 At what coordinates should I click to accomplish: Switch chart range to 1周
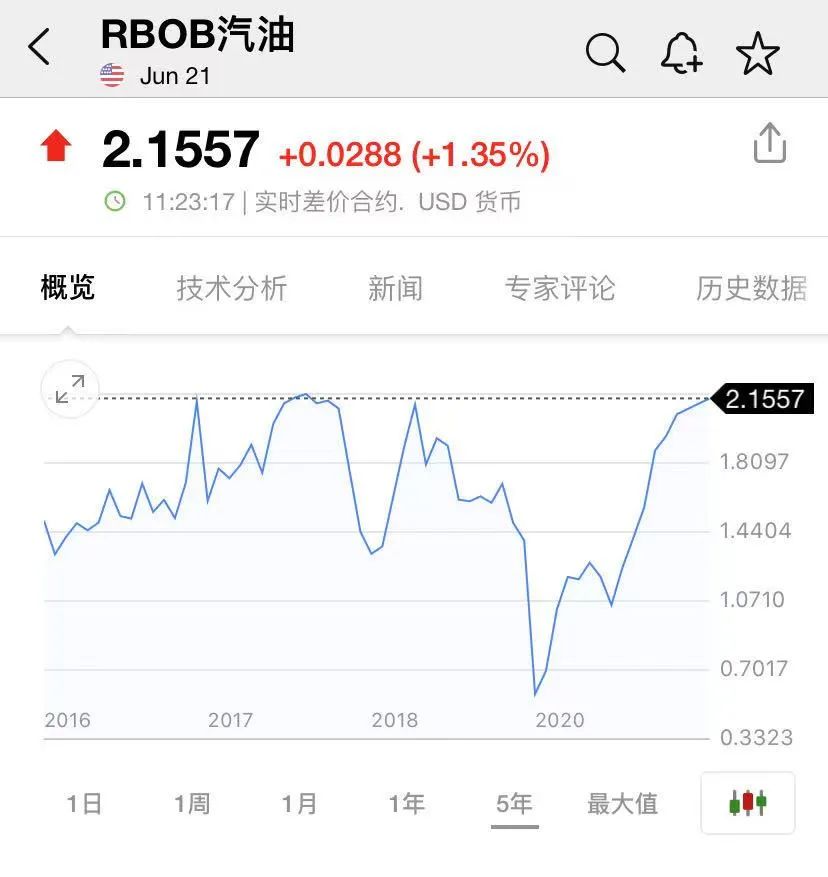pos(191,803)
